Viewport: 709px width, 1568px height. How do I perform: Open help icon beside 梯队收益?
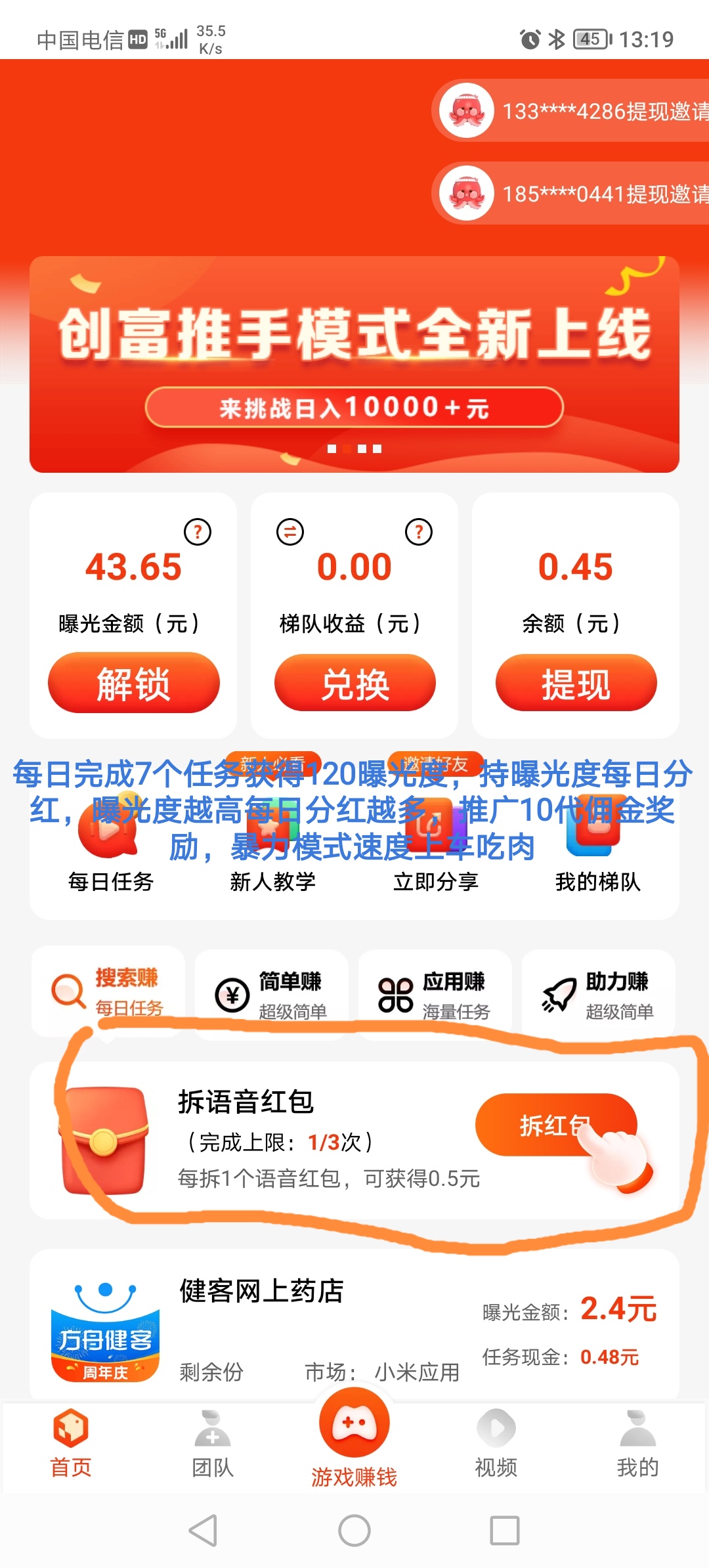[x=419, y=532]
